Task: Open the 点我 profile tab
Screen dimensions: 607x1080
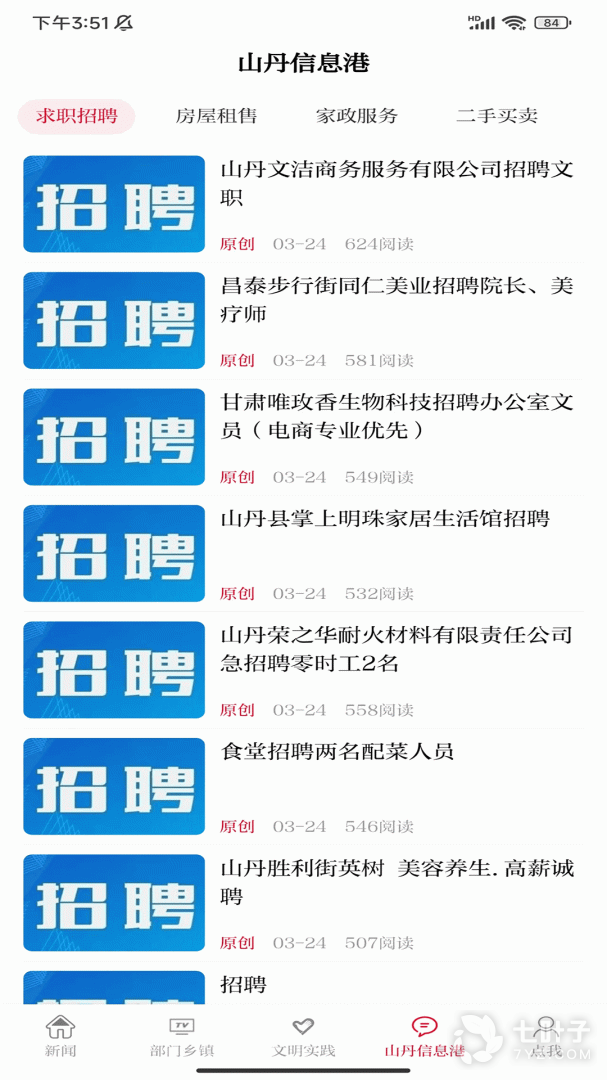Action: pos(545,1036)
